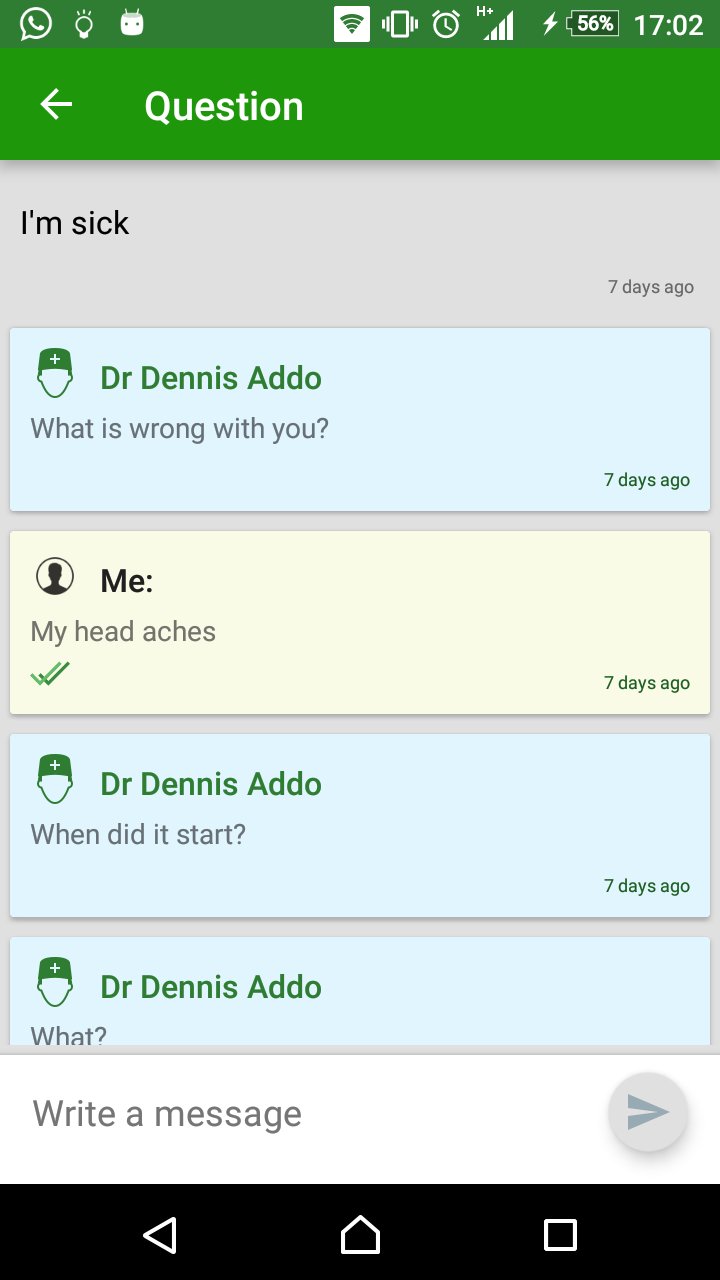Tap the send message button
The width and height of the screenshot is (720, 1280).
(x=647, y=1112)
